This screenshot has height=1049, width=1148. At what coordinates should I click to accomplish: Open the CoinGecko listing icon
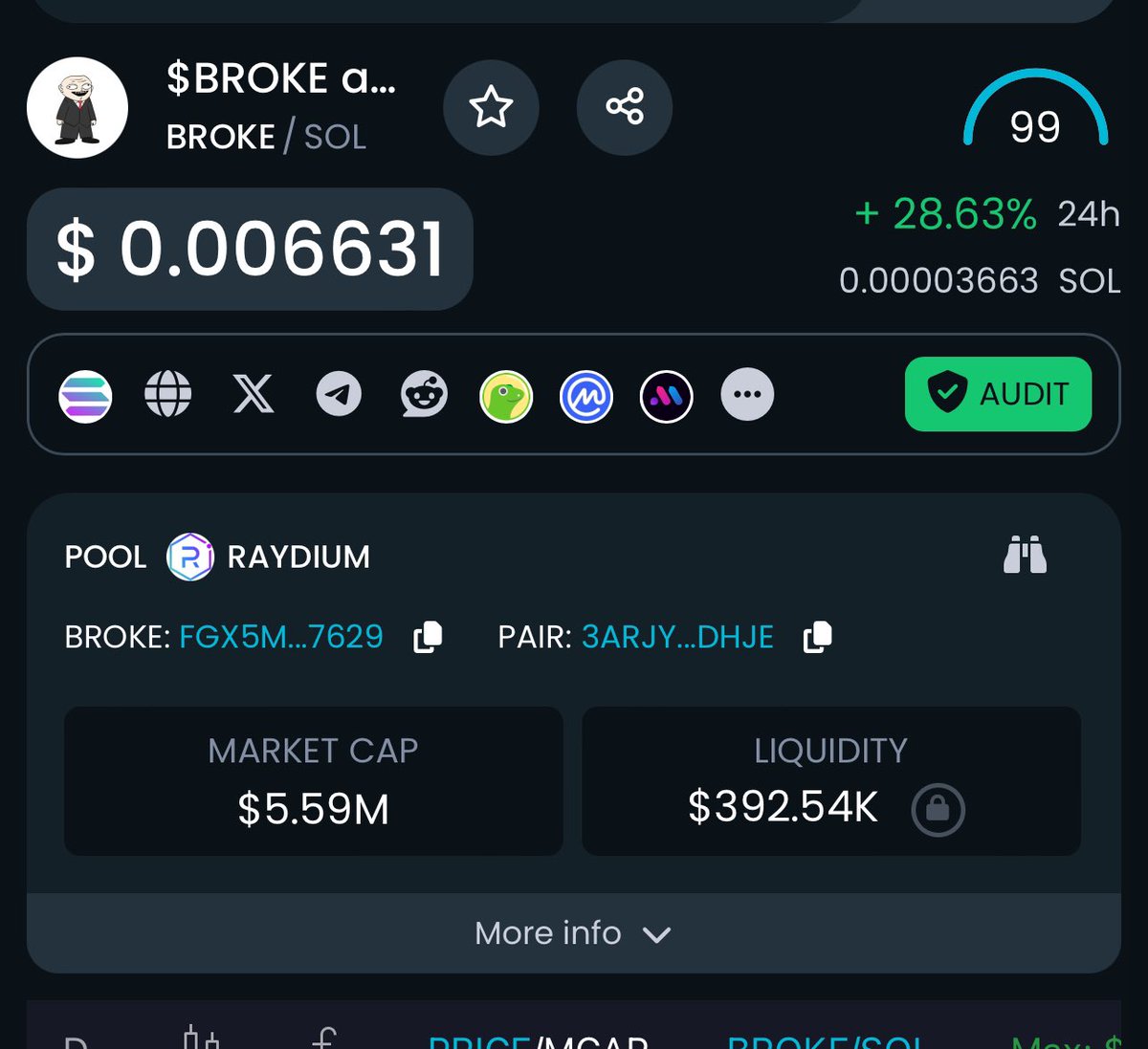[x=506, y=396]
